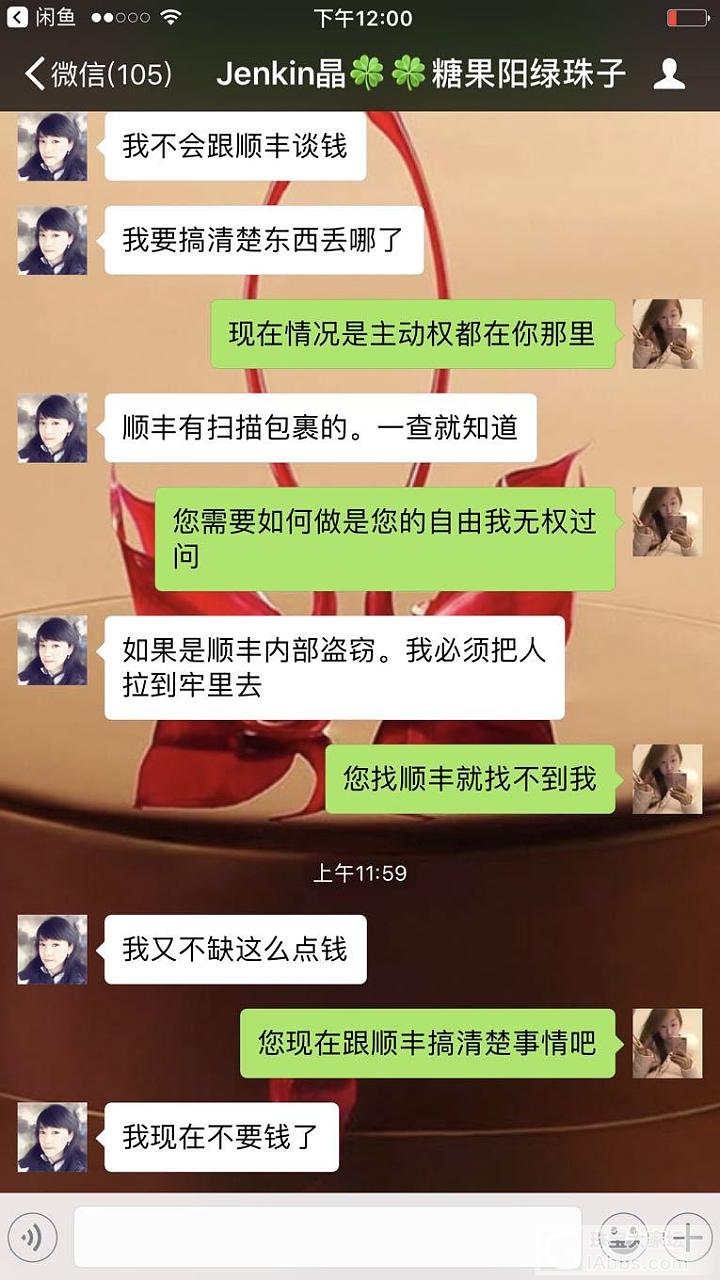Viewport: 720px width, 1280px height.
Task: Open the chat info profile icon
Action: (x=669, y=74)
